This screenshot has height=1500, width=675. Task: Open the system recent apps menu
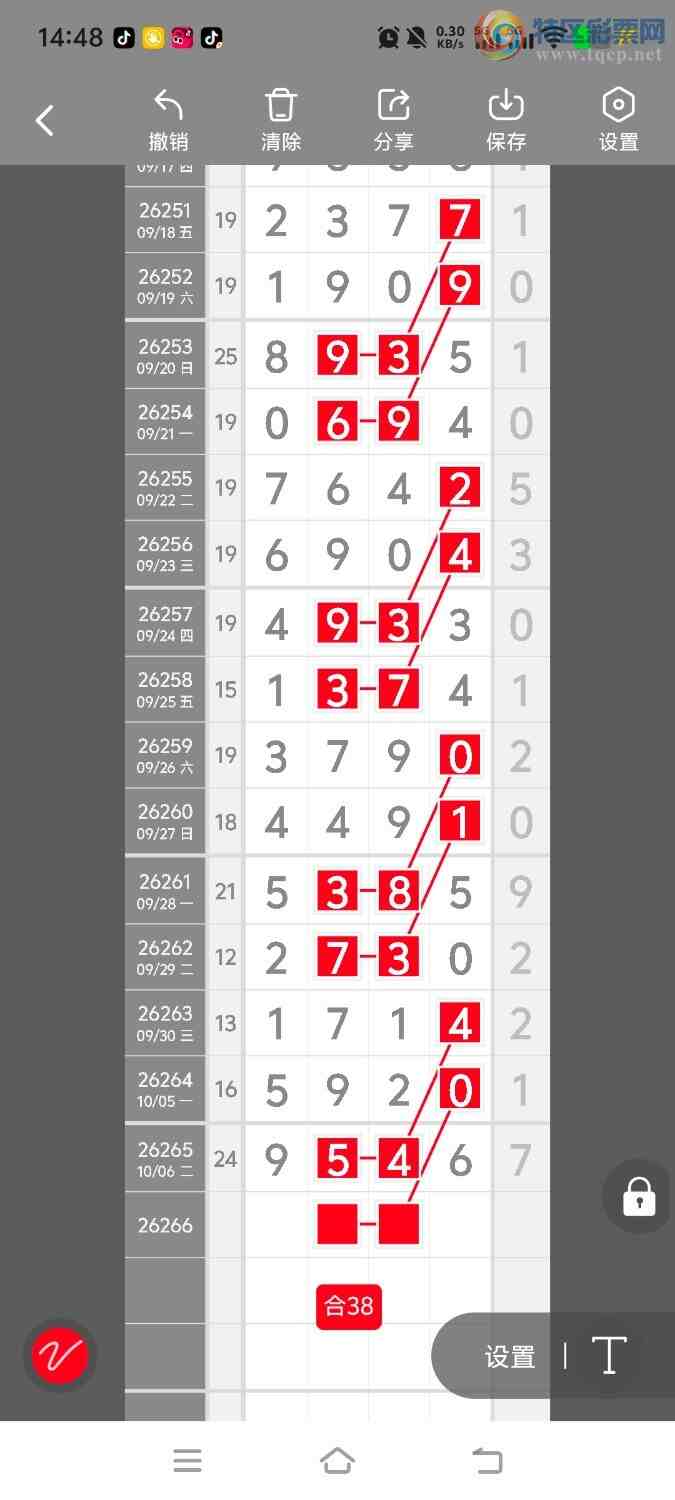click(x=187, y=1461)
